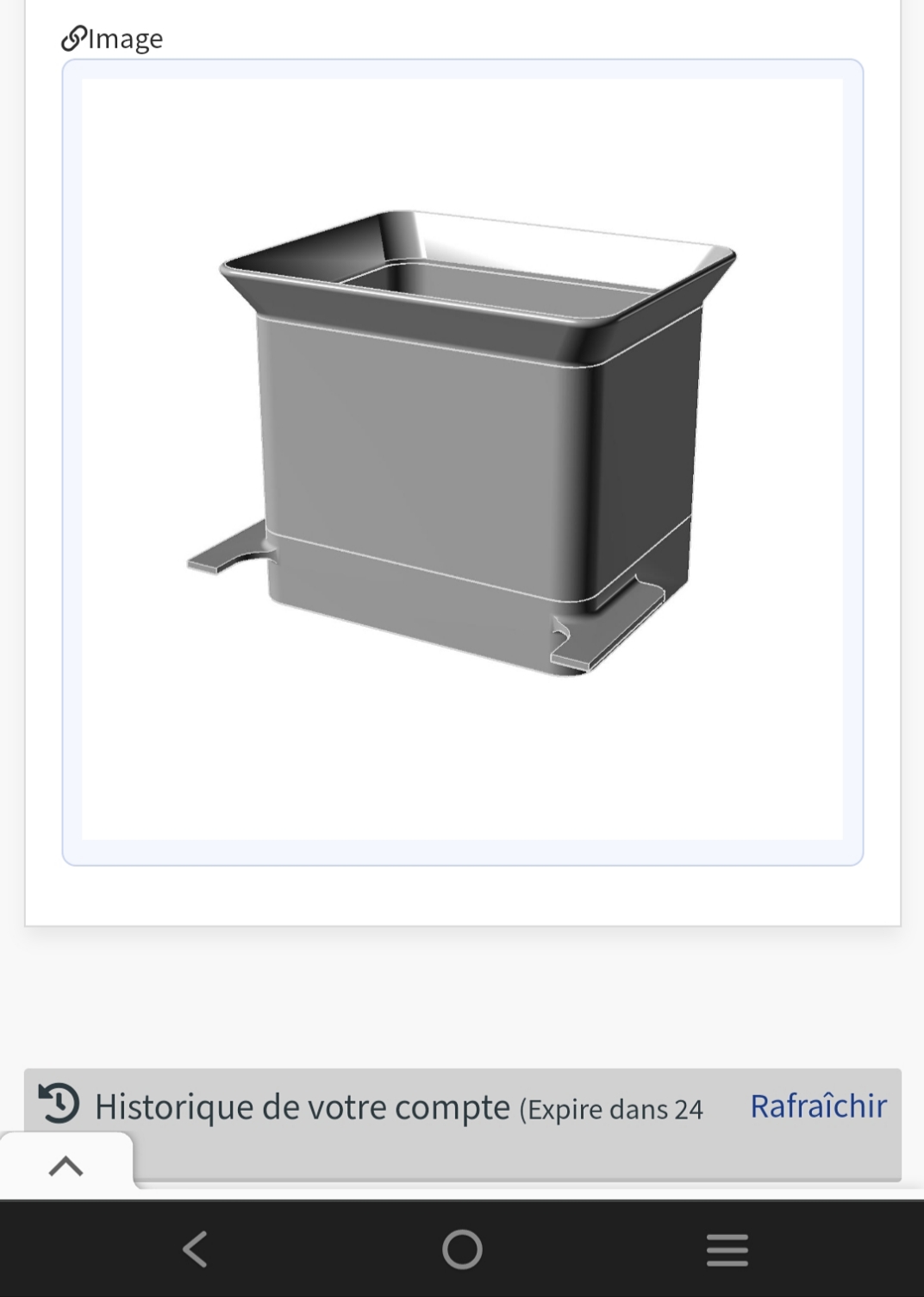This screenshot has height=1297, width=924.
Task: Go to the home screen
Action: point(462,1249)
